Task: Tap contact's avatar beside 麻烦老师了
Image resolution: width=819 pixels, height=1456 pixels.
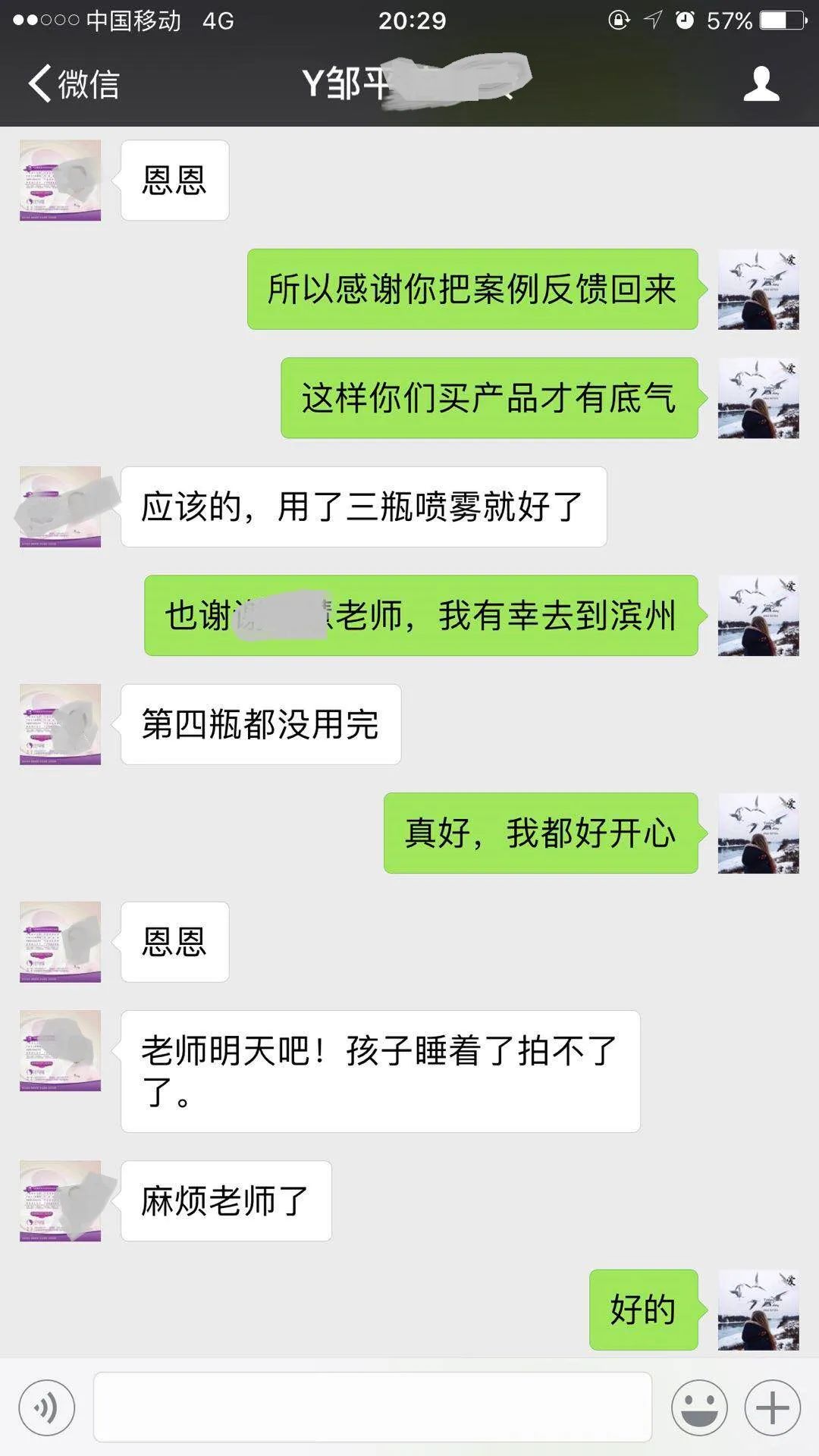Action: tap(61, 1200)
